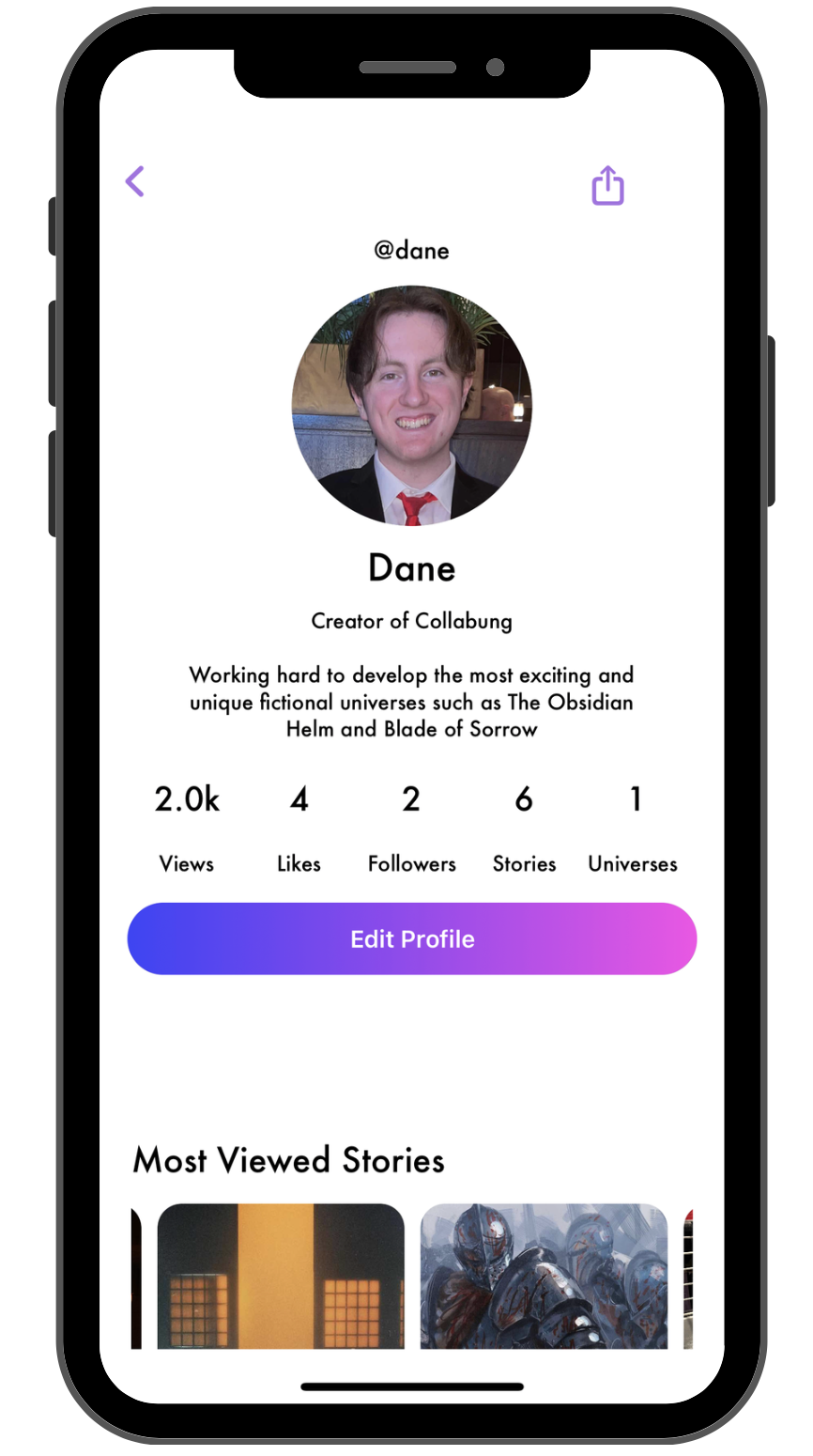813x1456 pixels.
Task: Open the profile photo
Action: [411, 406]
